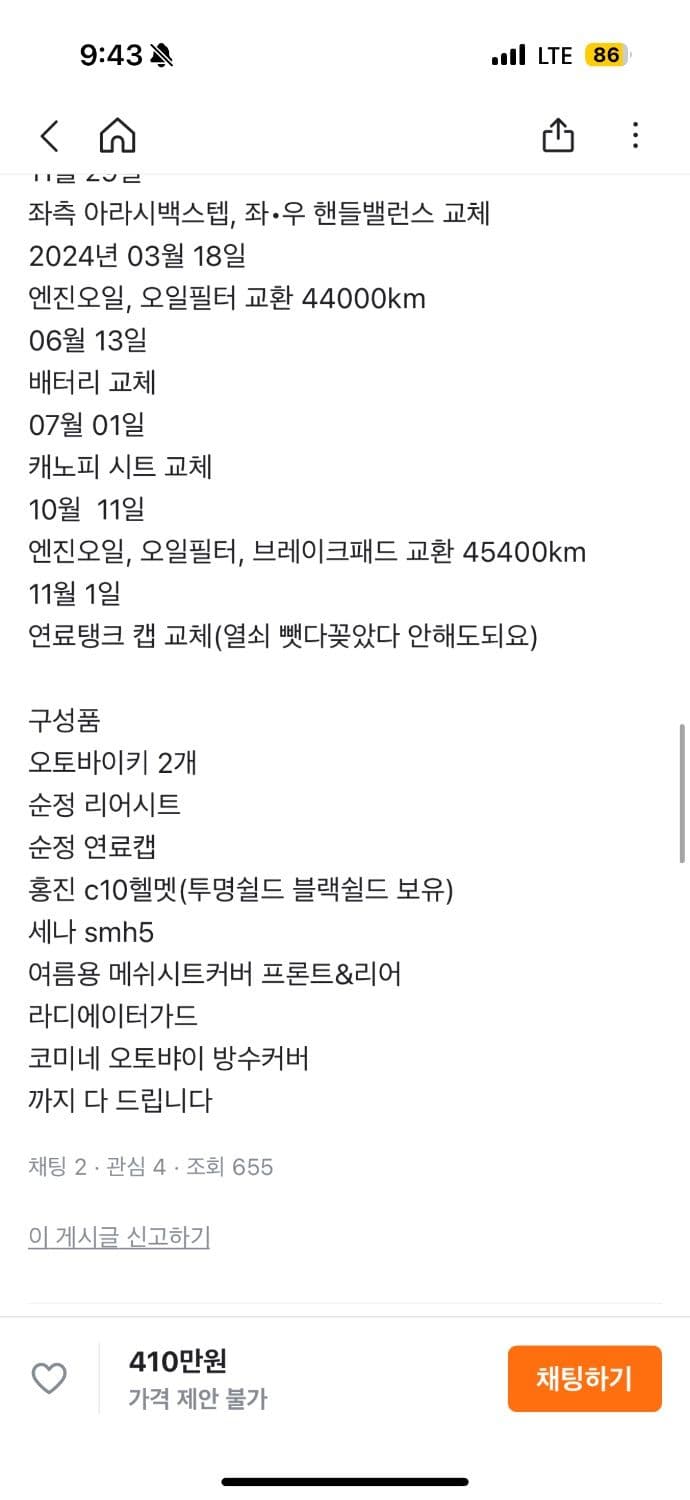Share this listing
Viewport: 690px width, 1500px height.
click(x=558, y=135)
